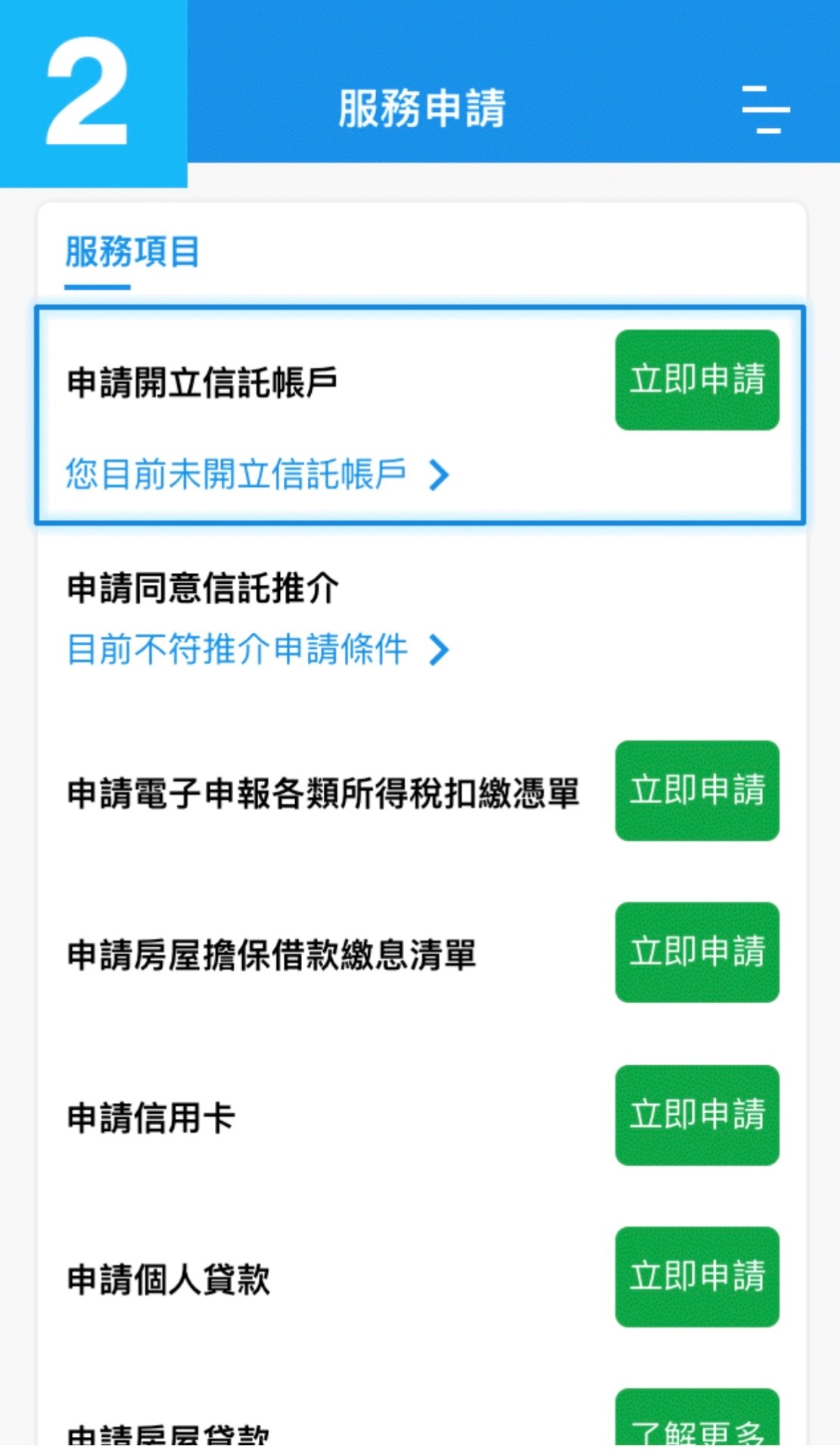
Task: Apply for 電子申報各類所得稅扣繳憑單
Action: coord(696,790)
